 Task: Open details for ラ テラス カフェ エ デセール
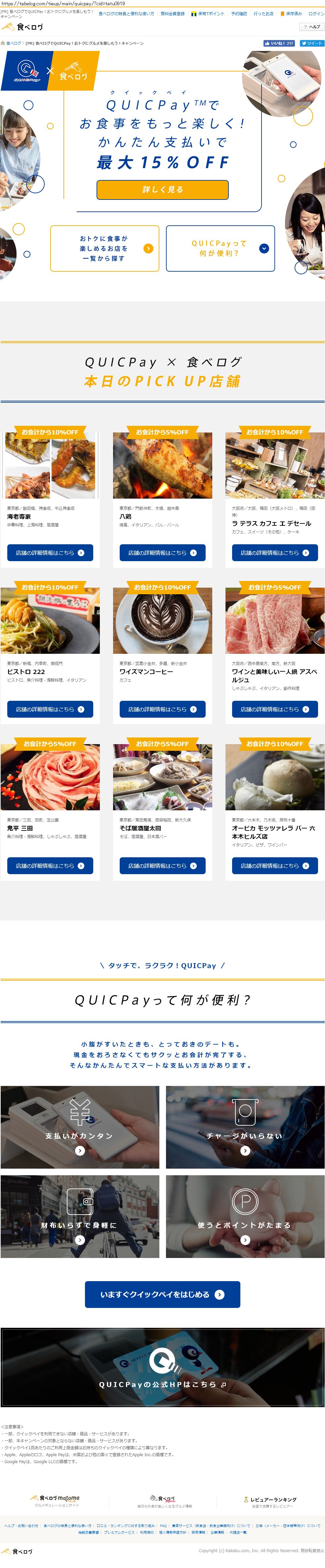tap(274, 553)
